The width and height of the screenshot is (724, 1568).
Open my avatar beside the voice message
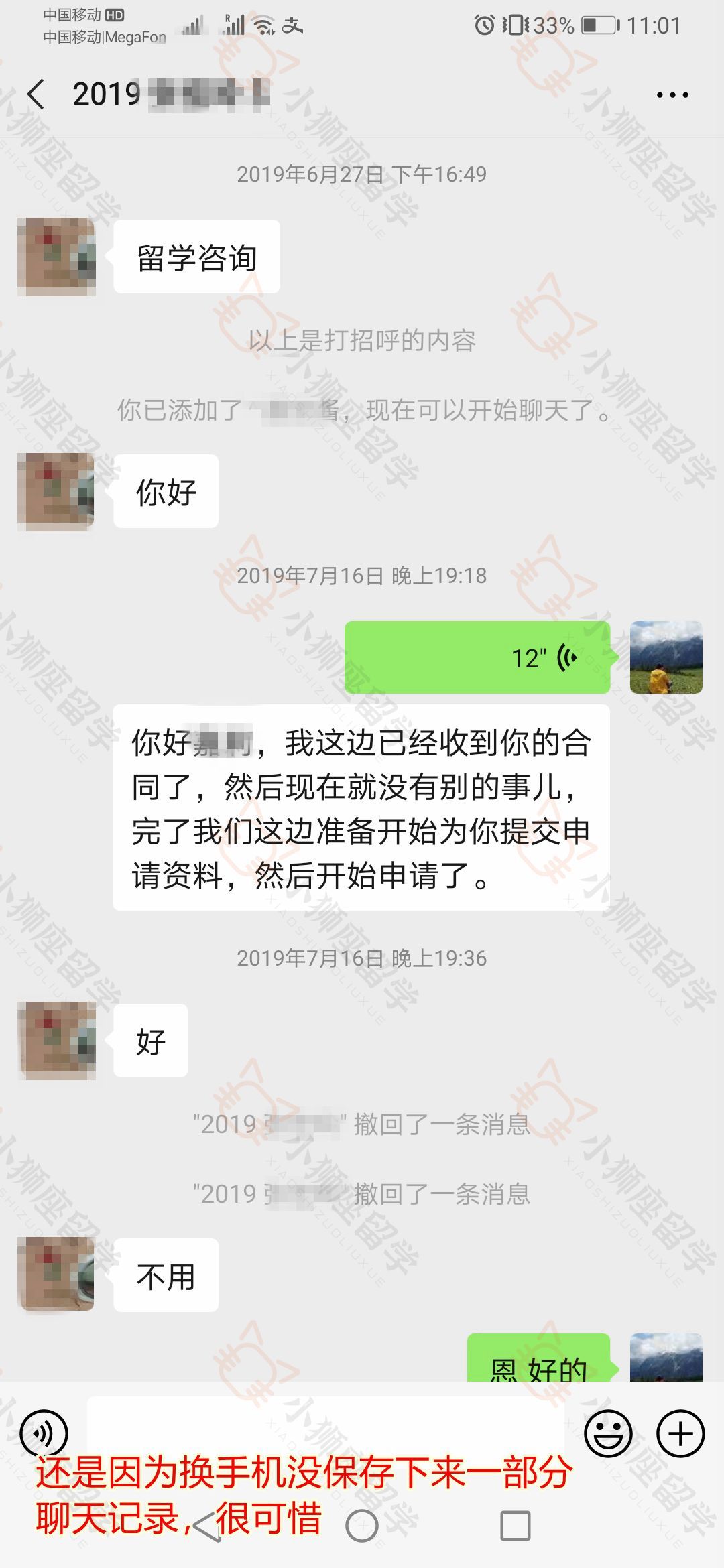(x=666, y=657)
